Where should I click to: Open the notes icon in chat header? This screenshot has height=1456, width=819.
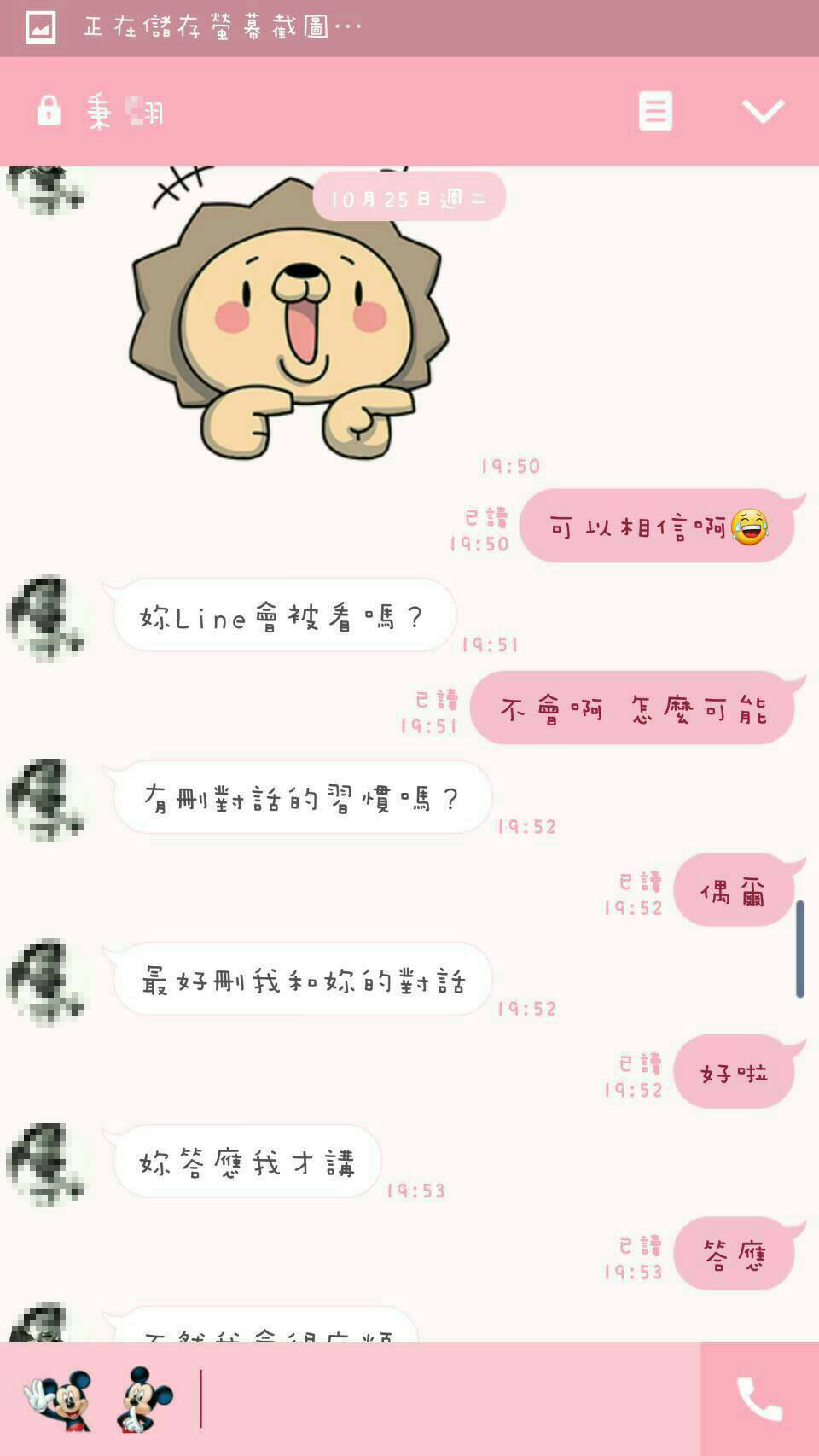tap(655, 112)
